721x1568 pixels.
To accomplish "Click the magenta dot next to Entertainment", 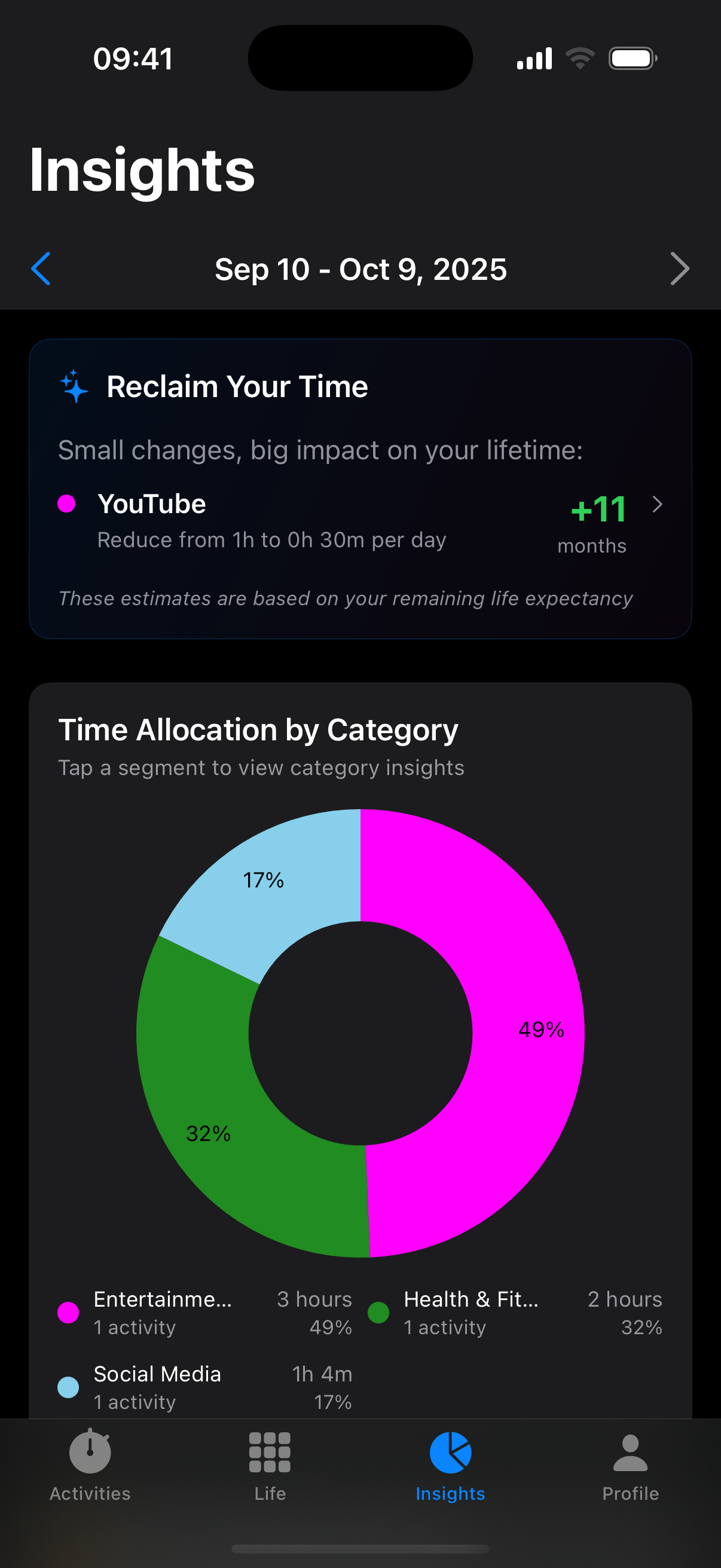I will [68, 1312].
